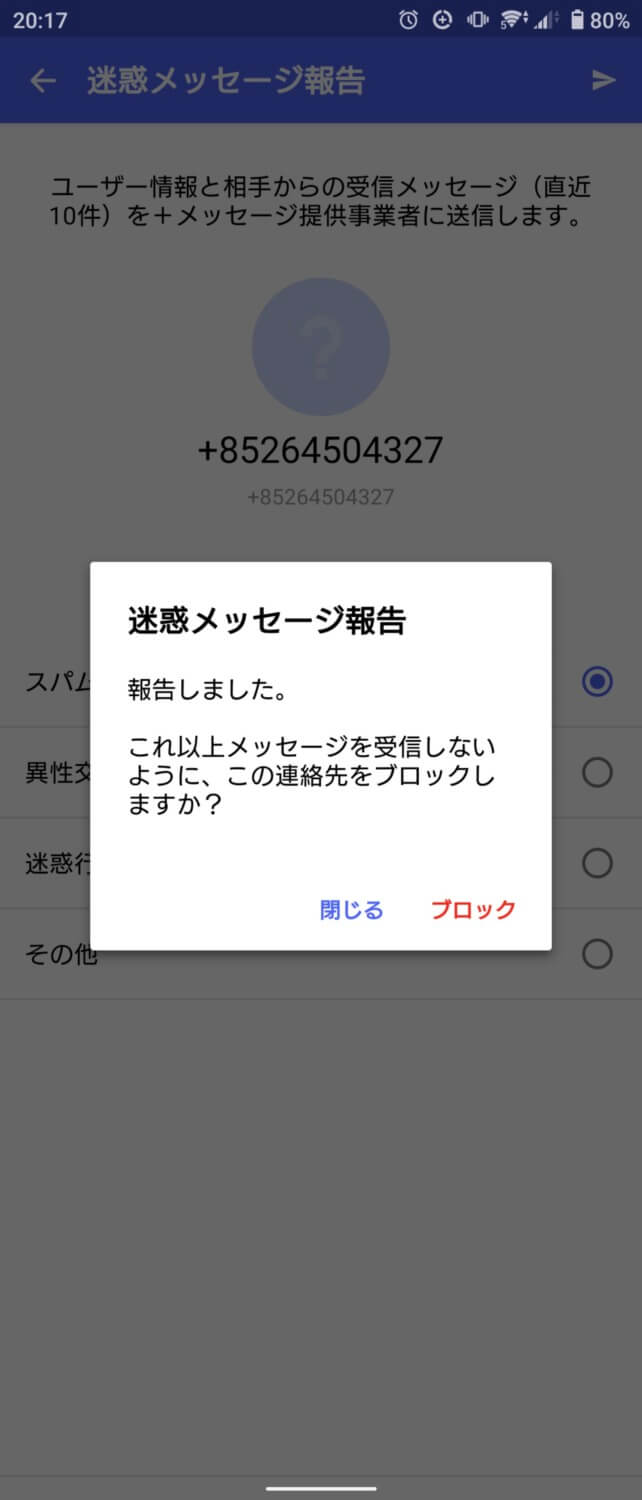Tap ブロック to block this contact
The height and width of the screenshot is (1500, 642).
[x=473, y=909]
